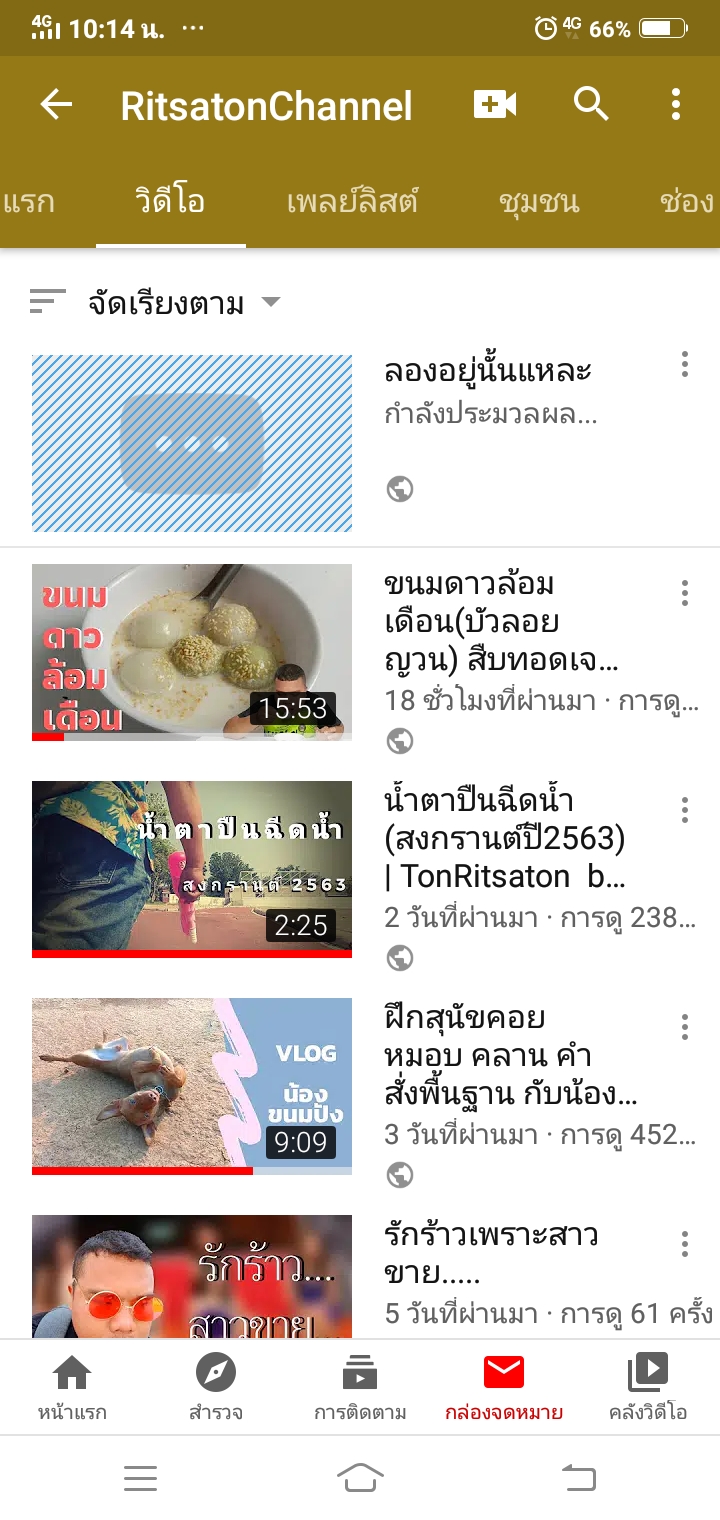Open search in the channel

click(x=591, y=104)
